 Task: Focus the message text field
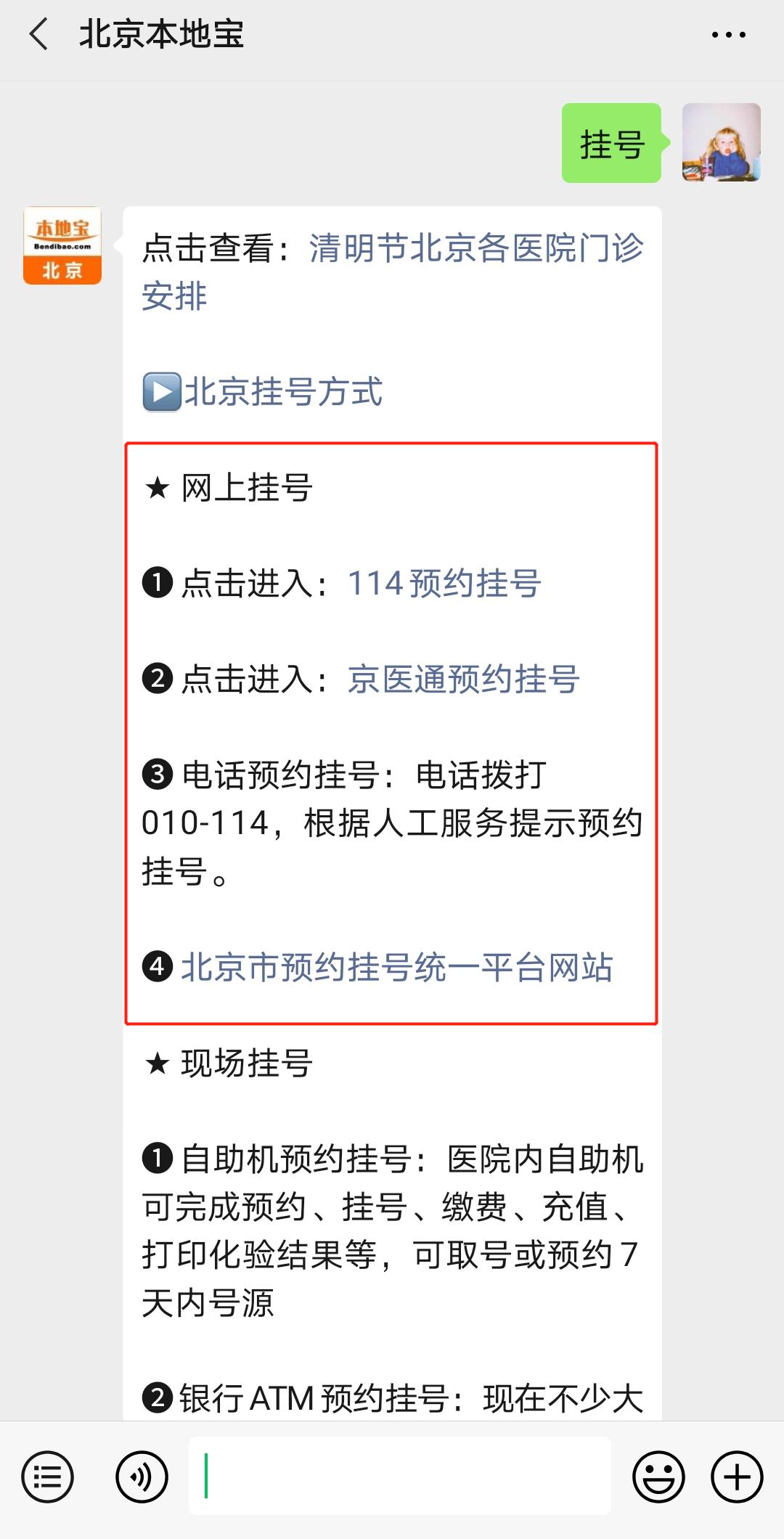399,1477
